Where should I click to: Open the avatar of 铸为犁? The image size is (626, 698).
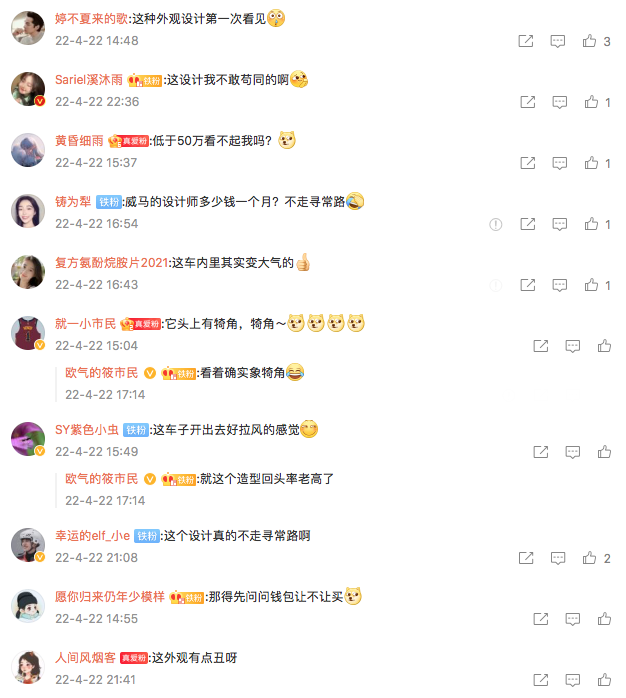[28, 211]
